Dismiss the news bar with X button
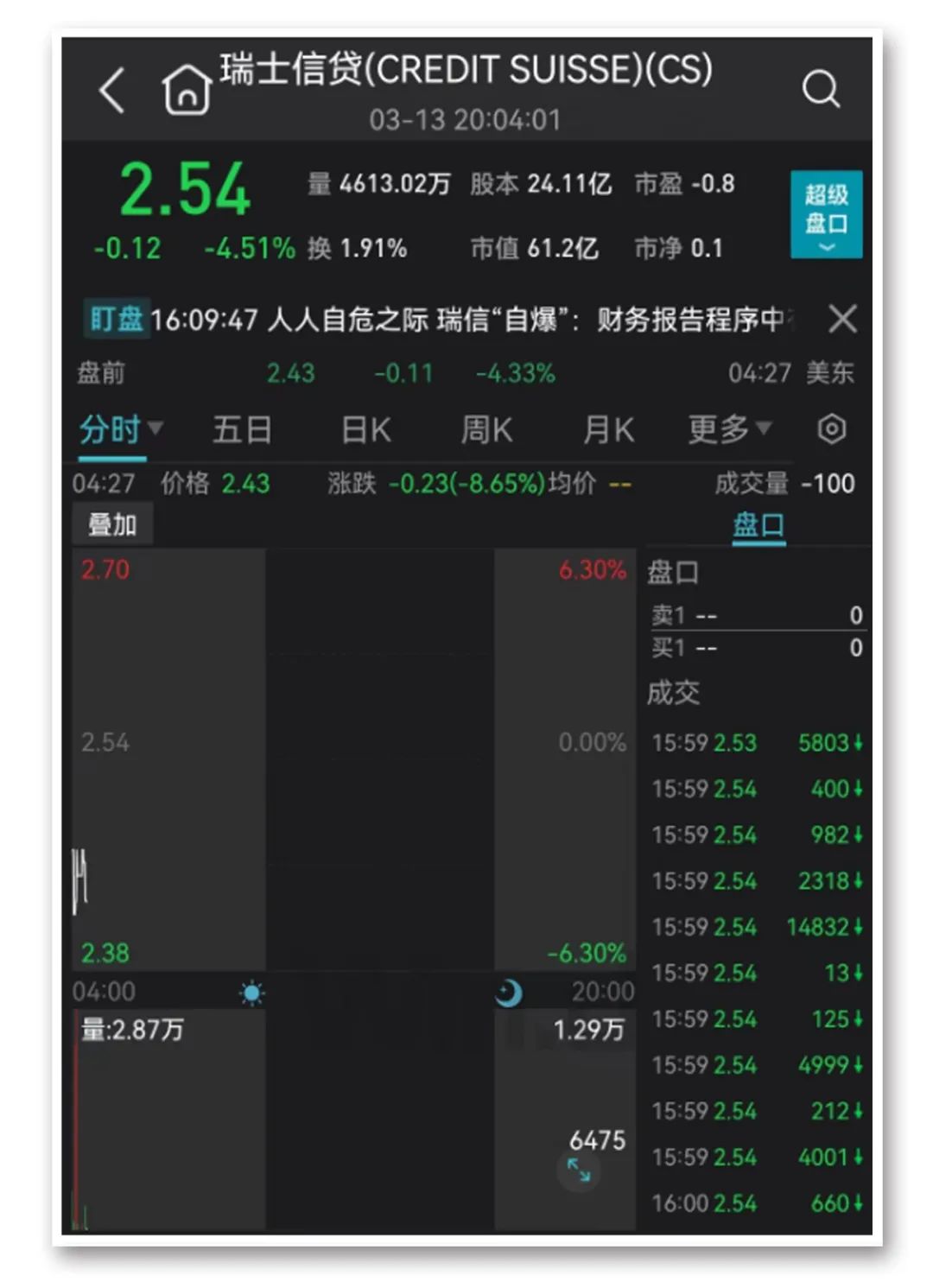 [x=842, y=319]
